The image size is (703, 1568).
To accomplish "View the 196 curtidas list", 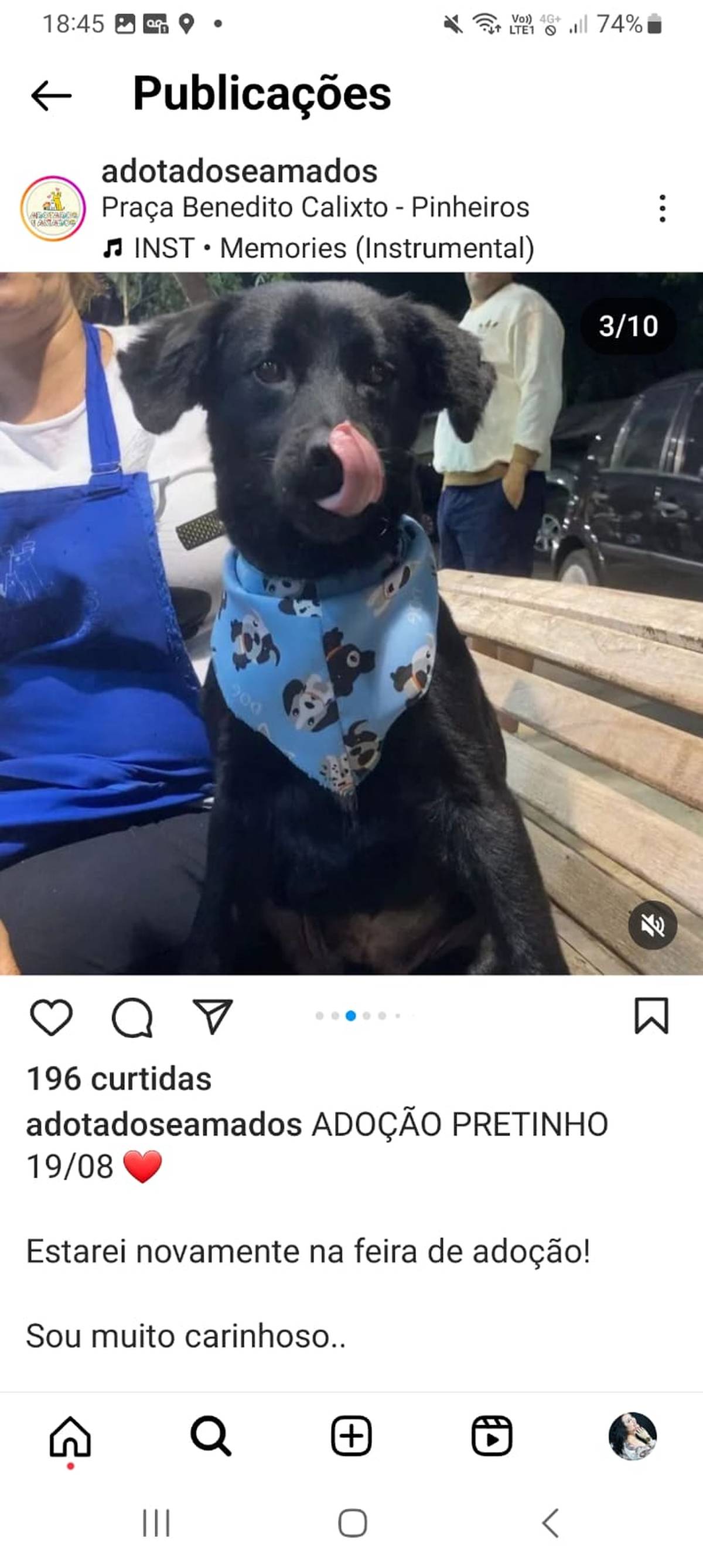I will [x=119, y=1079].
